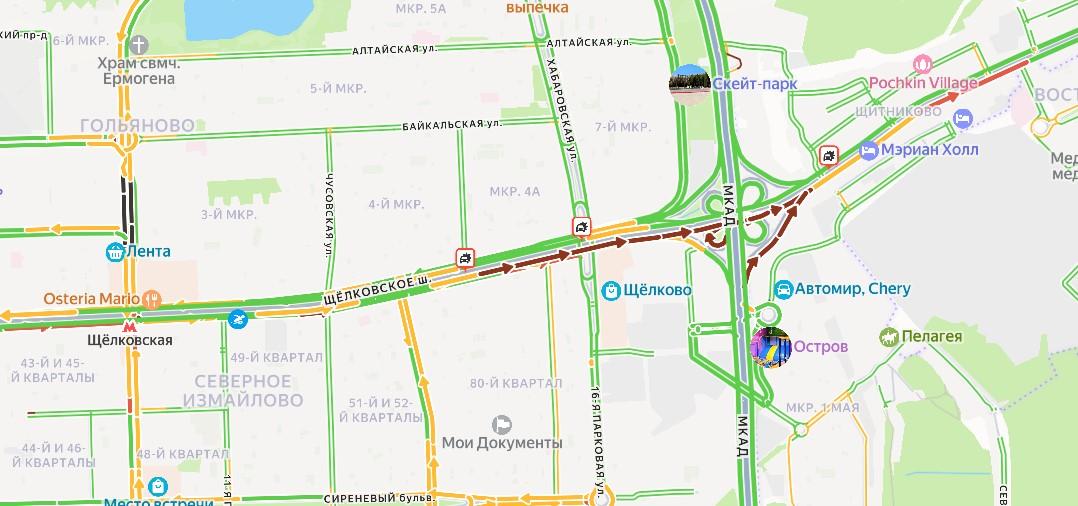This screenshot has width=1078, height=506.
Task: Open the Лента store marker
Action: [116, 252]
